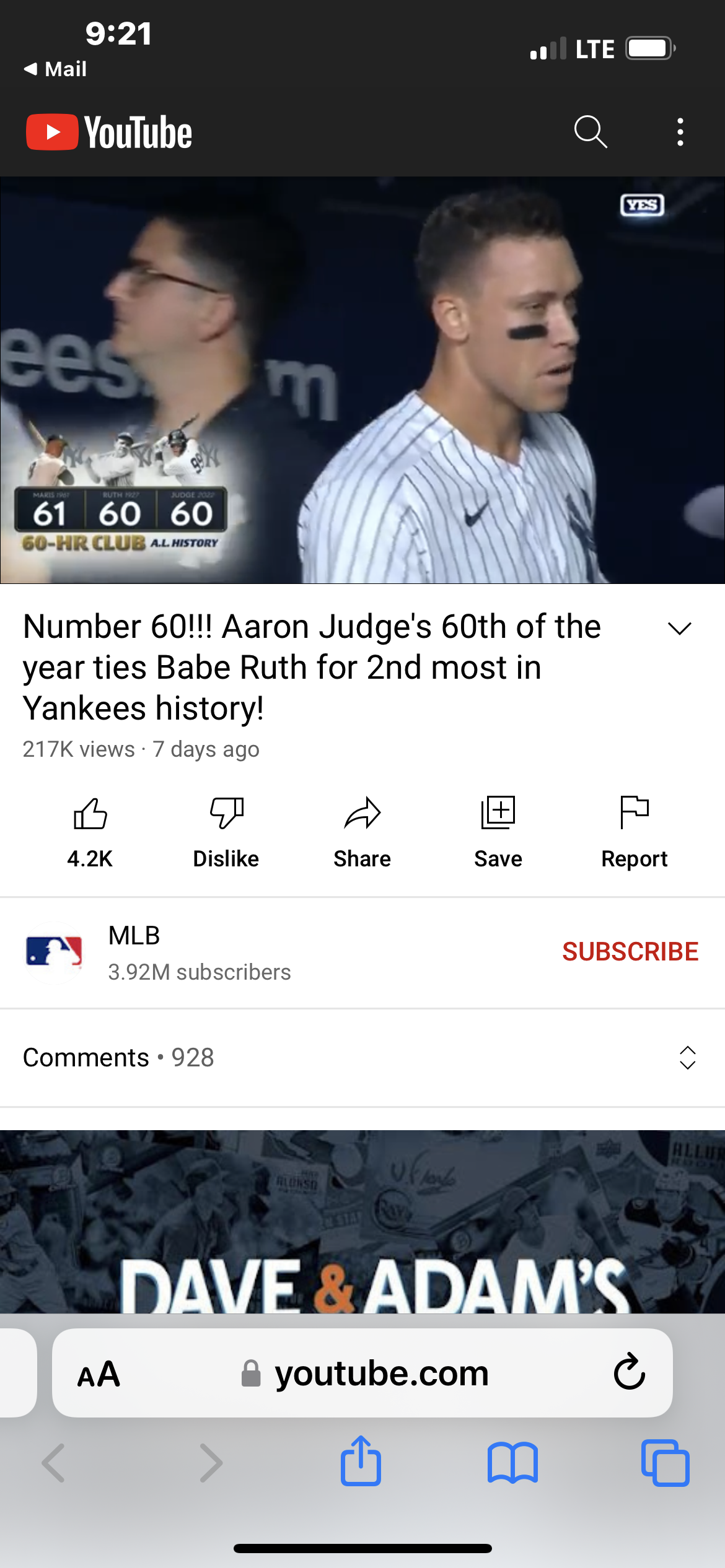Go to YouTube home via logo
725x1568 pixels.
tap(109, 132)
